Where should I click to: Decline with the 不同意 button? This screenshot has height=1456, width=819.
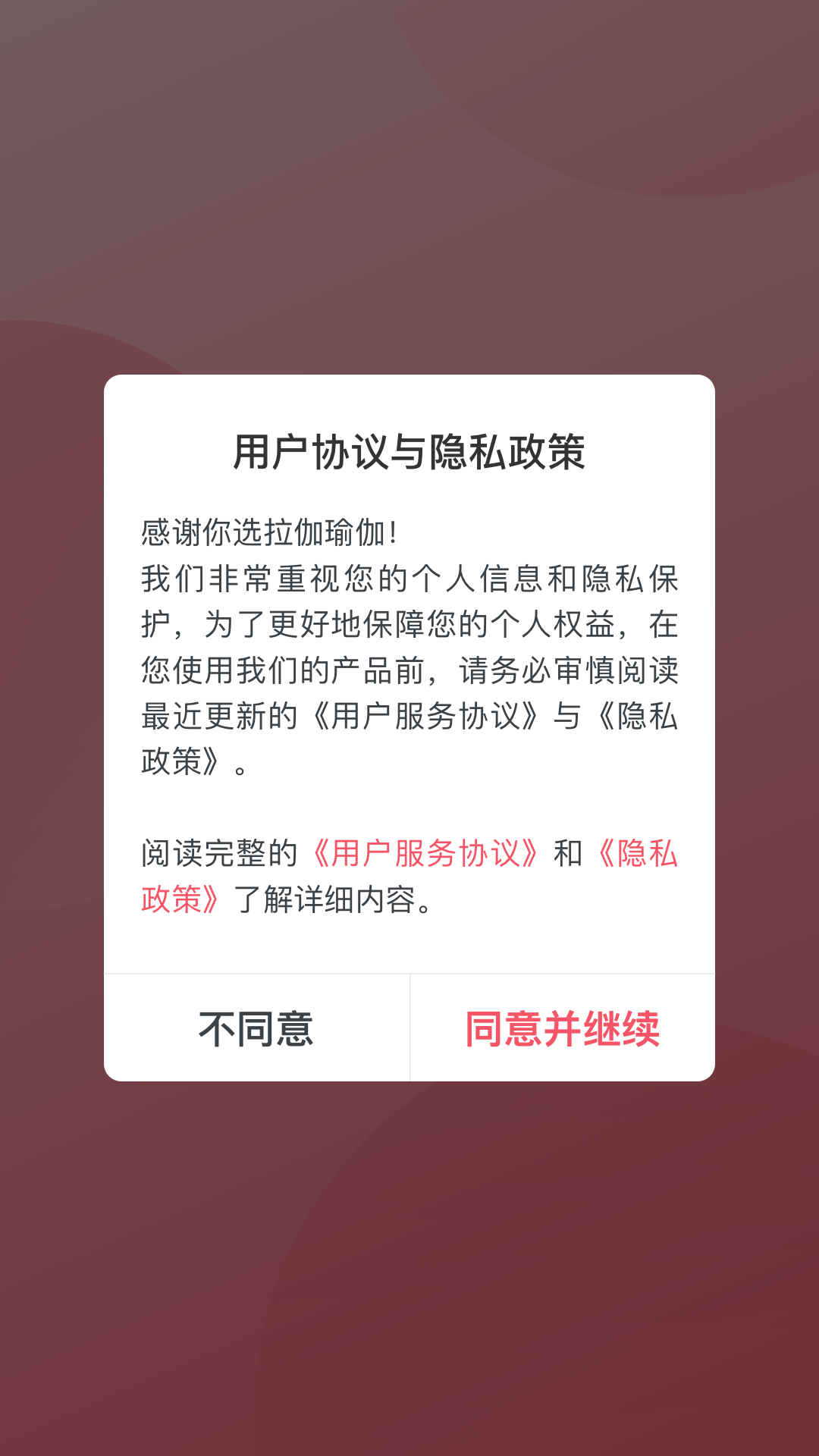pos(256,1029)
